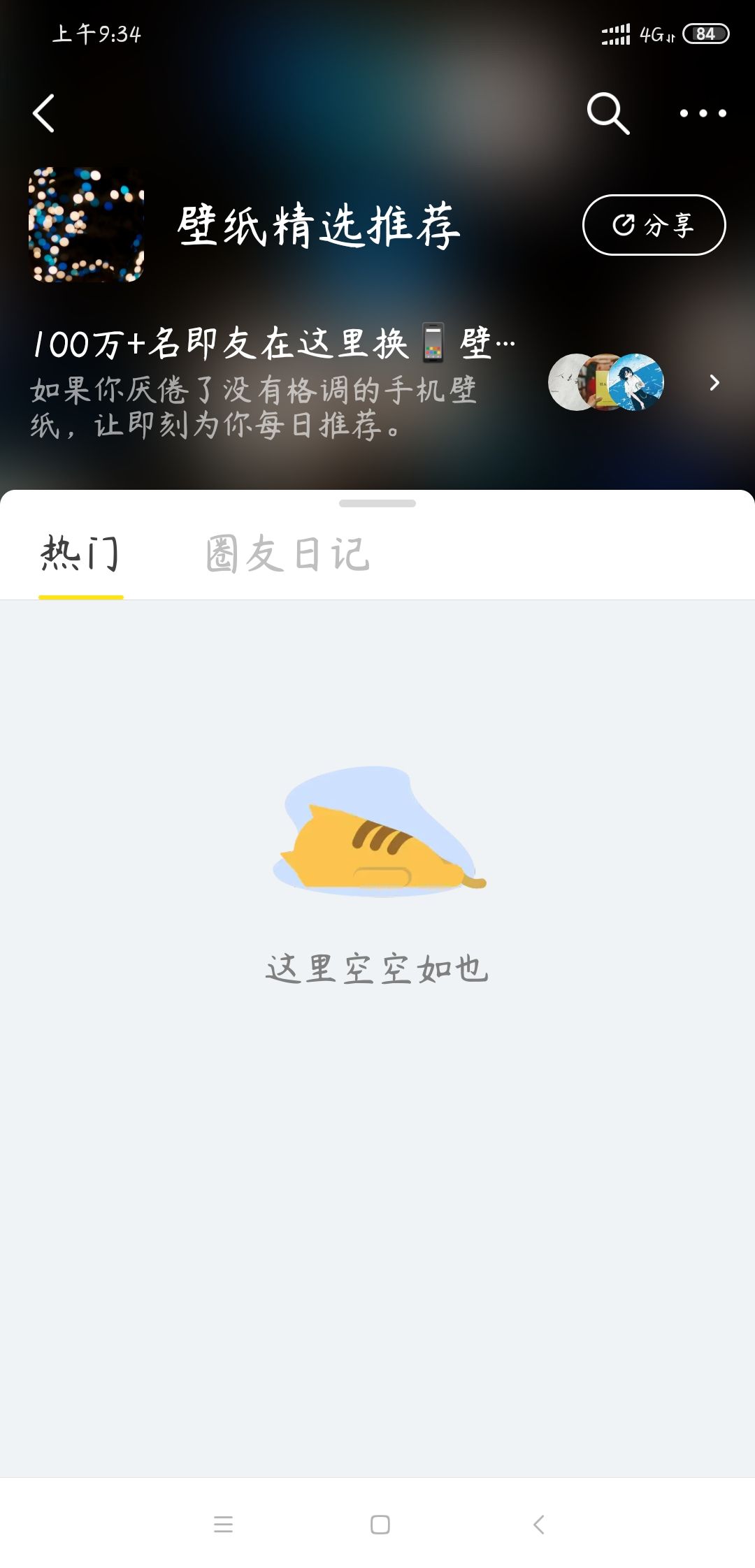Switch to the 圈友日记 tab
The width and height of the screenshot is (755, 1568).
pos(287,554)
